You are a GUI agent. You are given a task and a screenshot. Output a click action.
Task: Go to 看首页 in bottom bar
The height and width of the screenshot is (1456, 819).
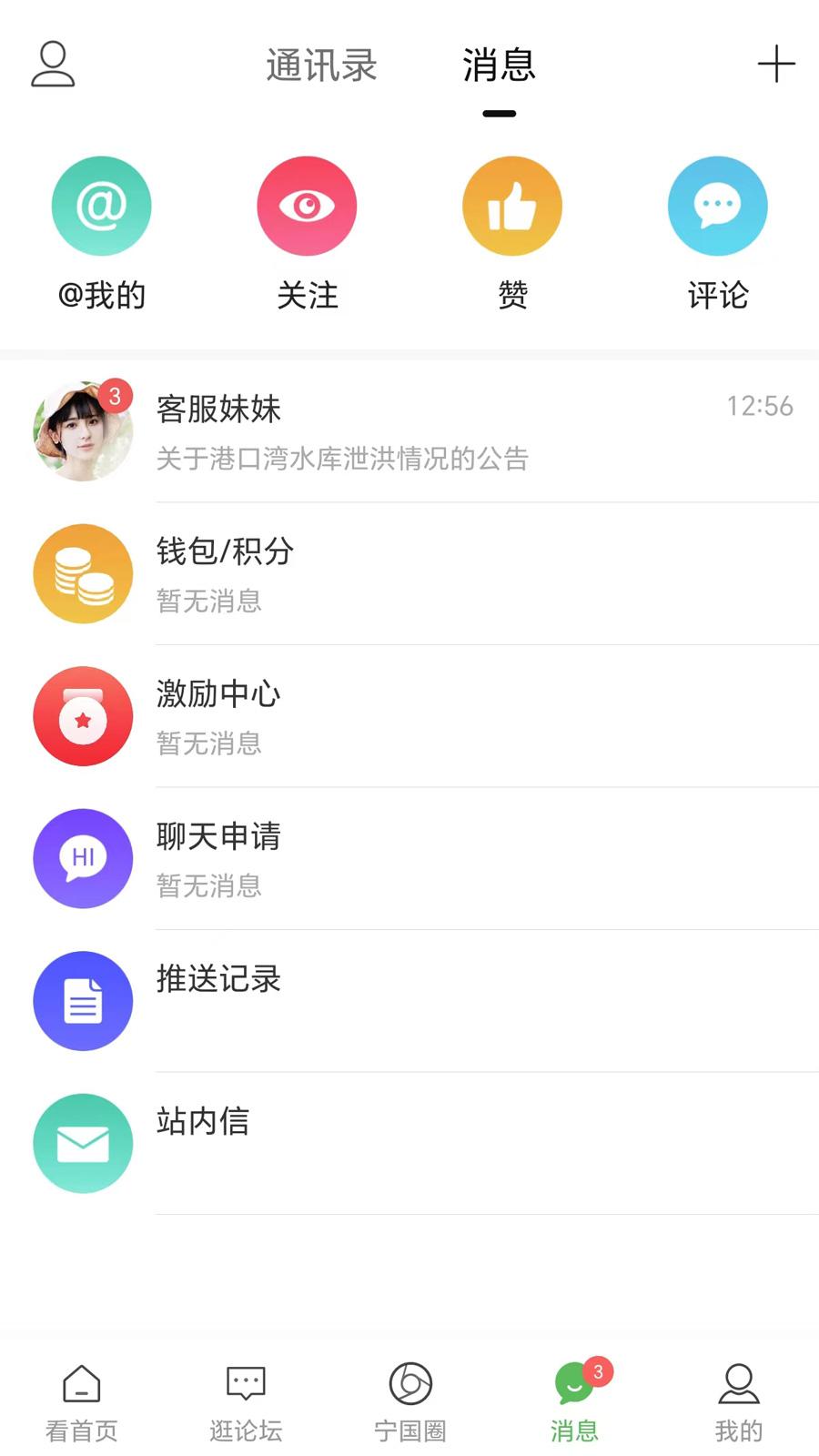pos(82,1403)
